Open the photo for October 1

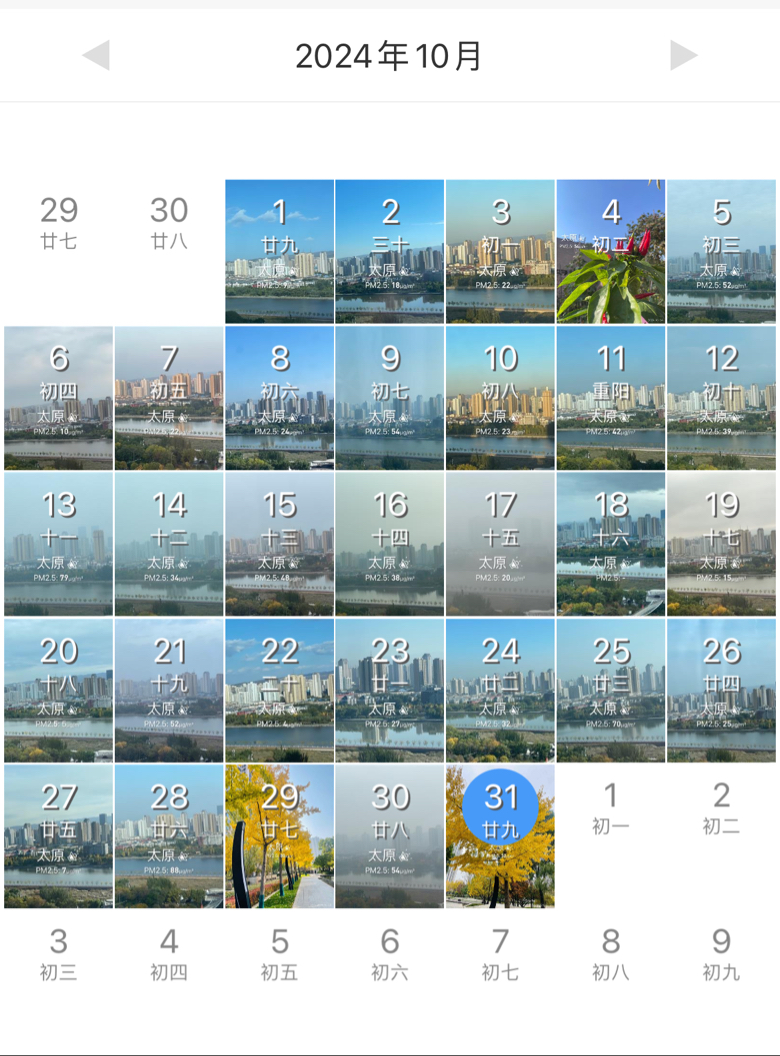(x=280, y=251)
